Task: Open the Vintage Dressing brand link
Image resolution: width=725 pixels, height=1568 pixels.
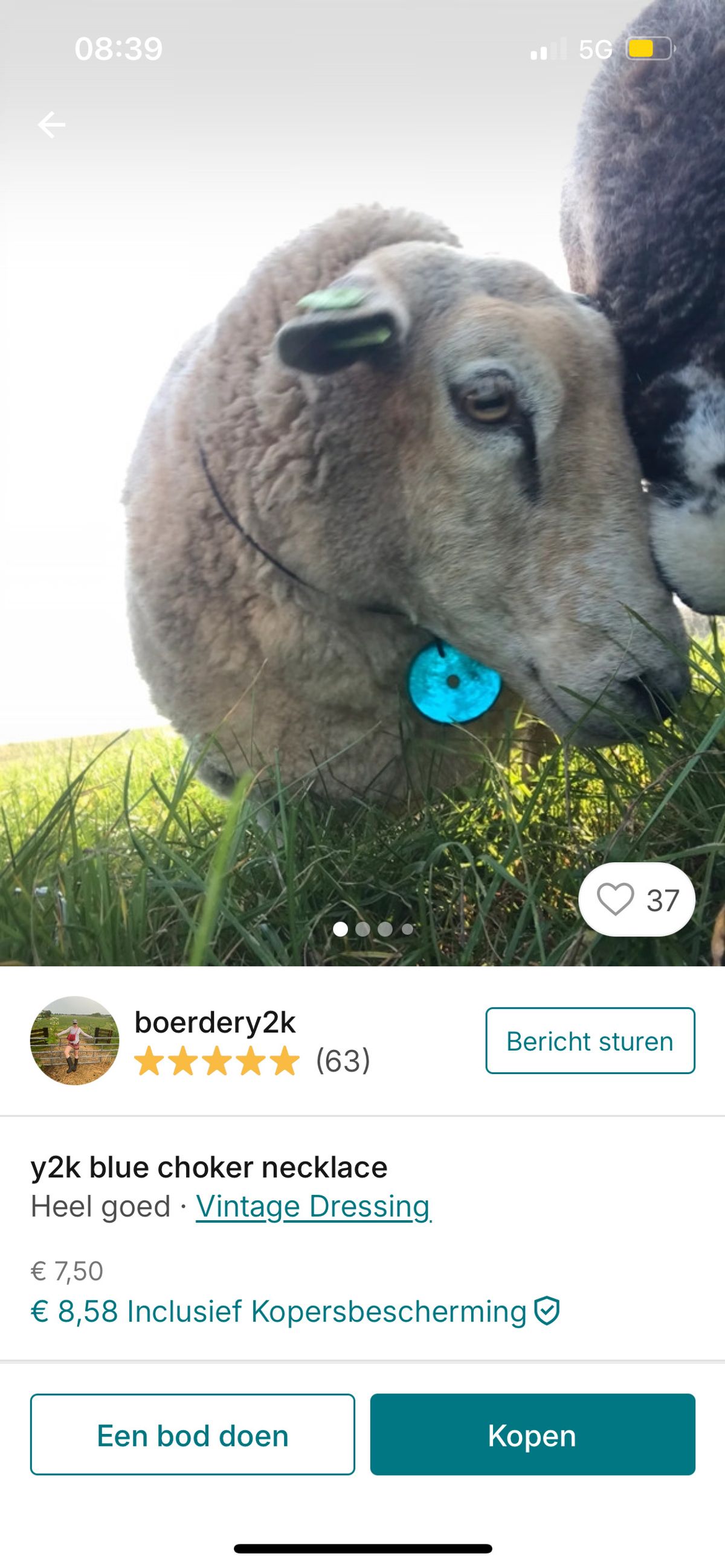Action: [x=313, y=1206]
